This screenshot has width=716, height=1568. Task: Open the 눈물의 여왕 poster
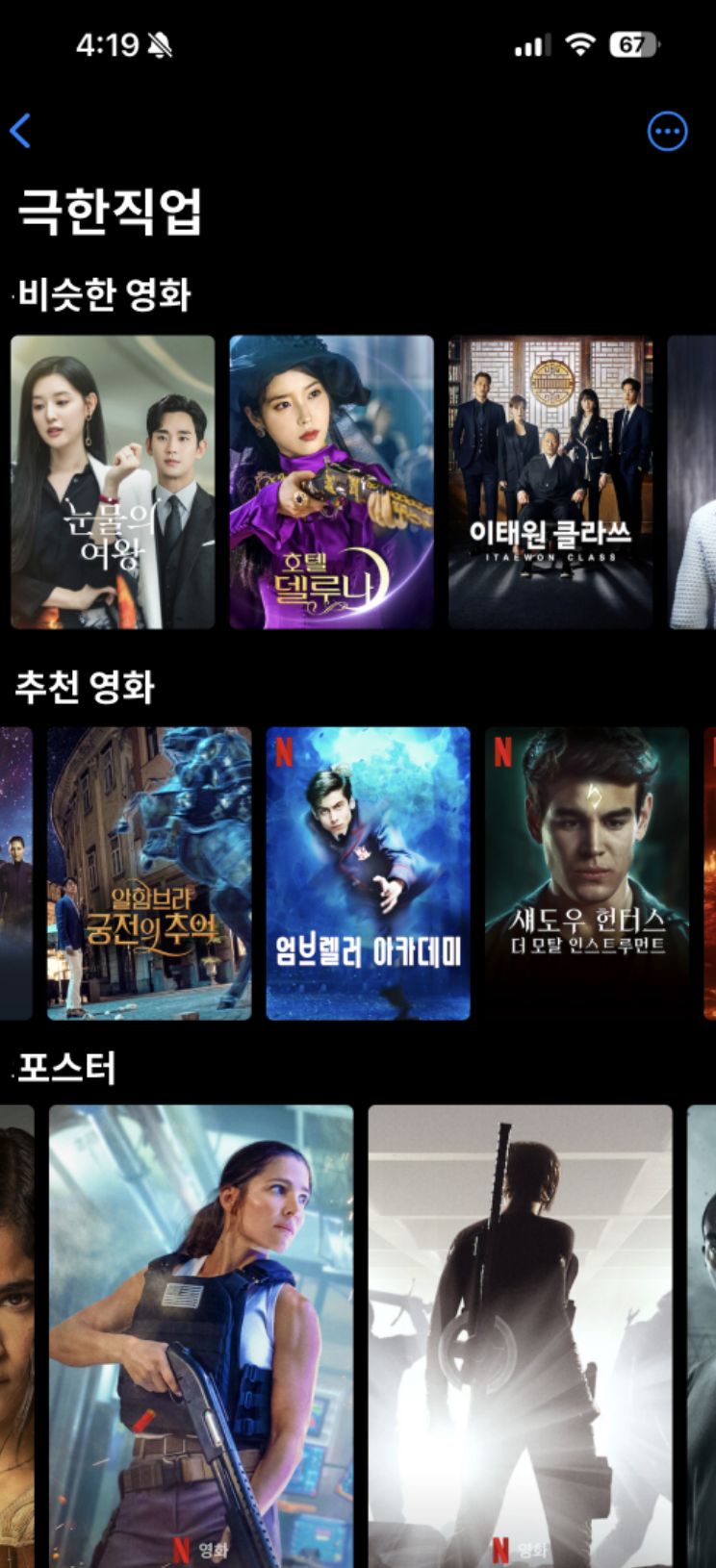[x=113, y=482]
